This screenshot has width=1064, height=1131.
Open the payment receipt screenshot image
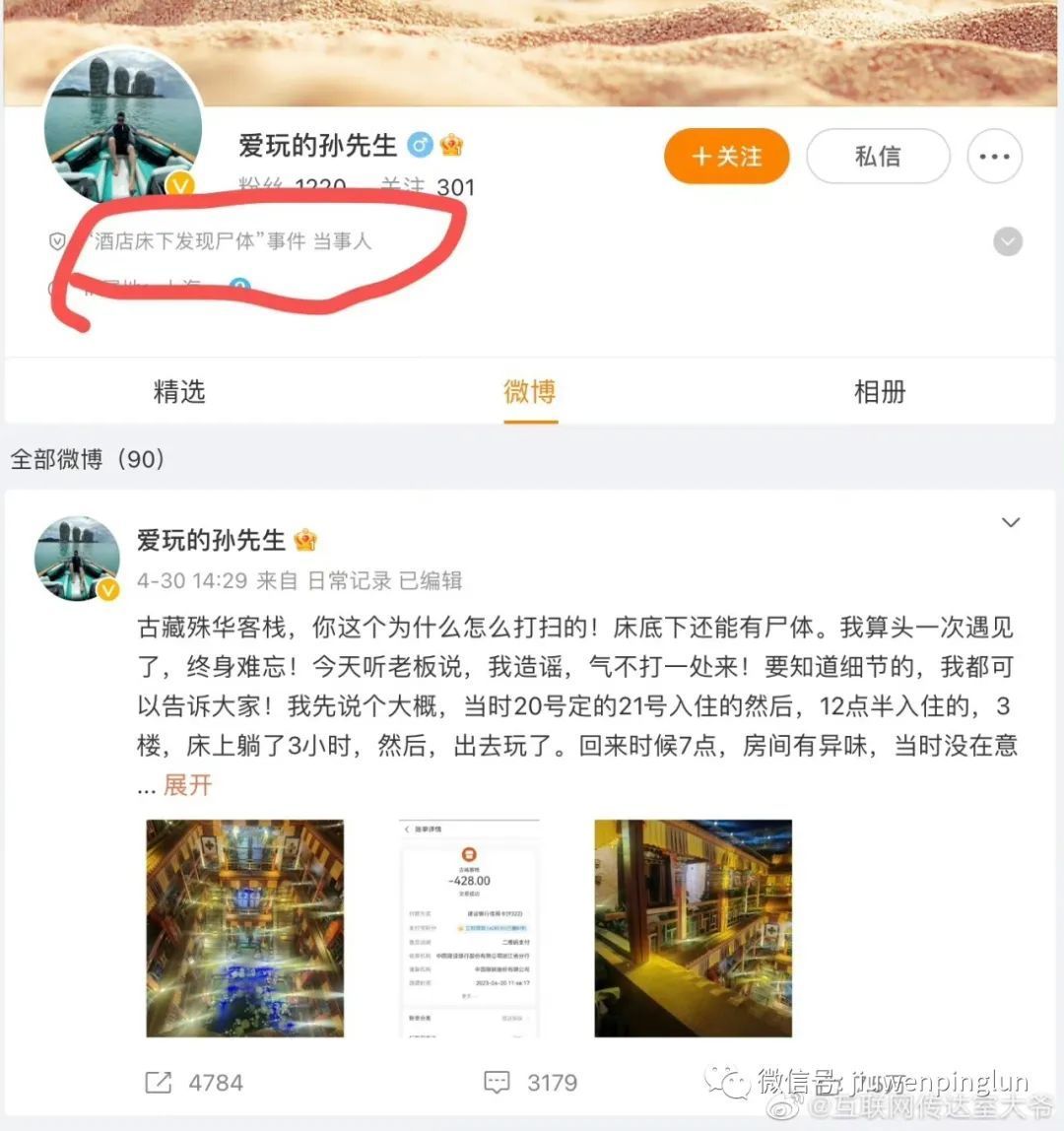point(469,928)
